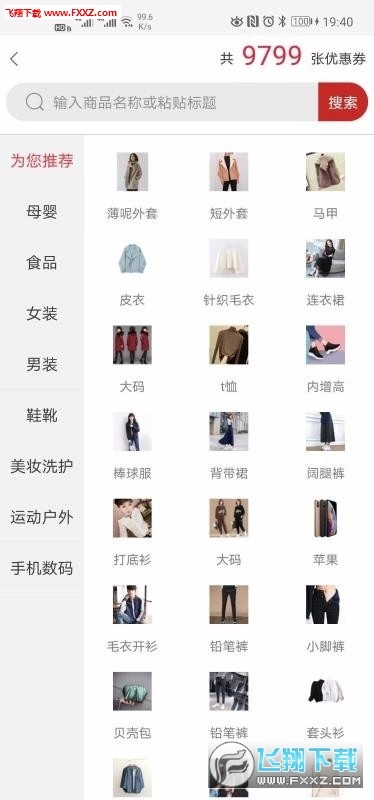Switch to the 母婴 category
The height and width of the screenshot is (800, 374).
(x=42, y=212)
